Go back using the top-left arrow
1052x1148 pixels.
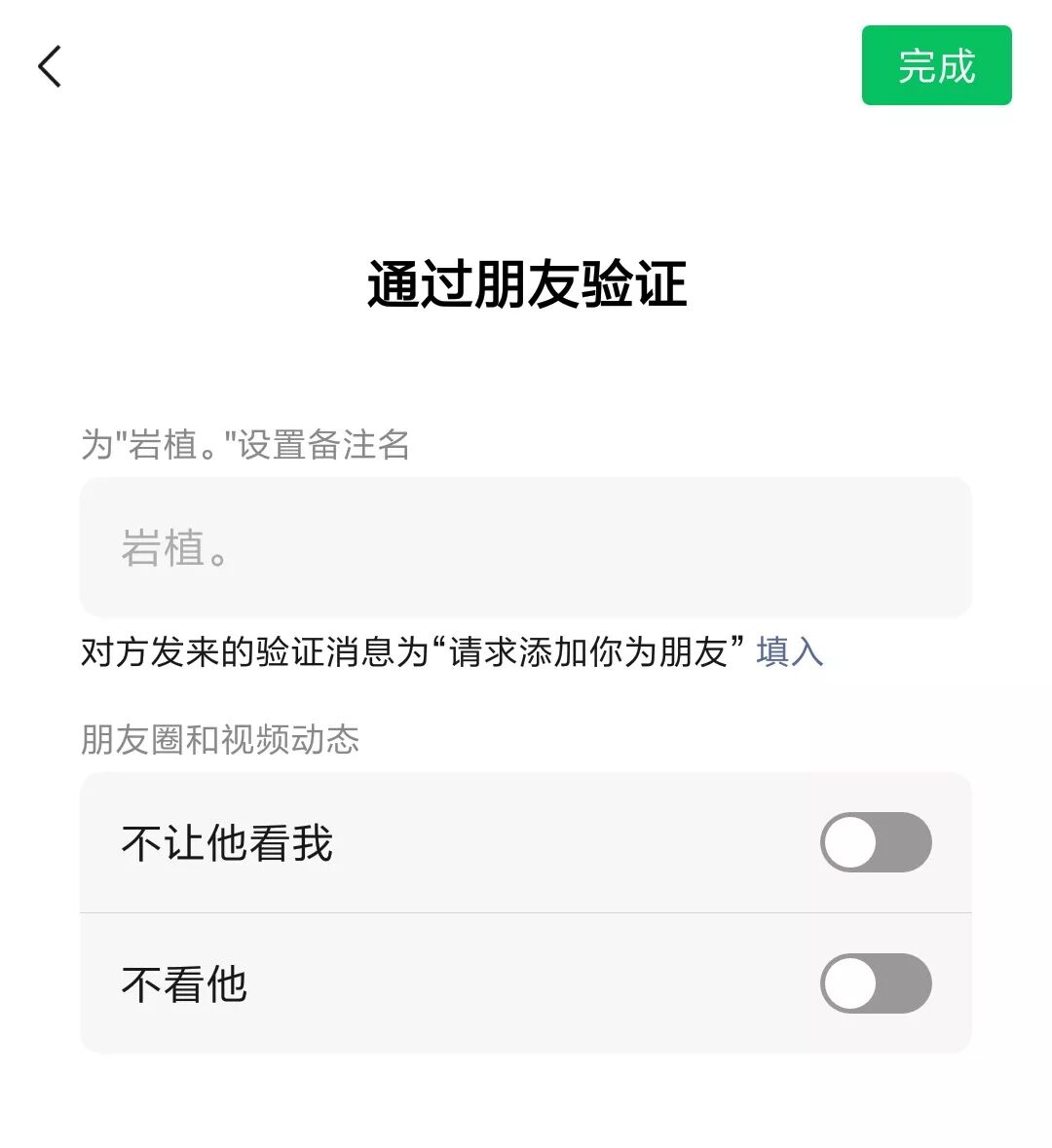click(x=50, y=66)
